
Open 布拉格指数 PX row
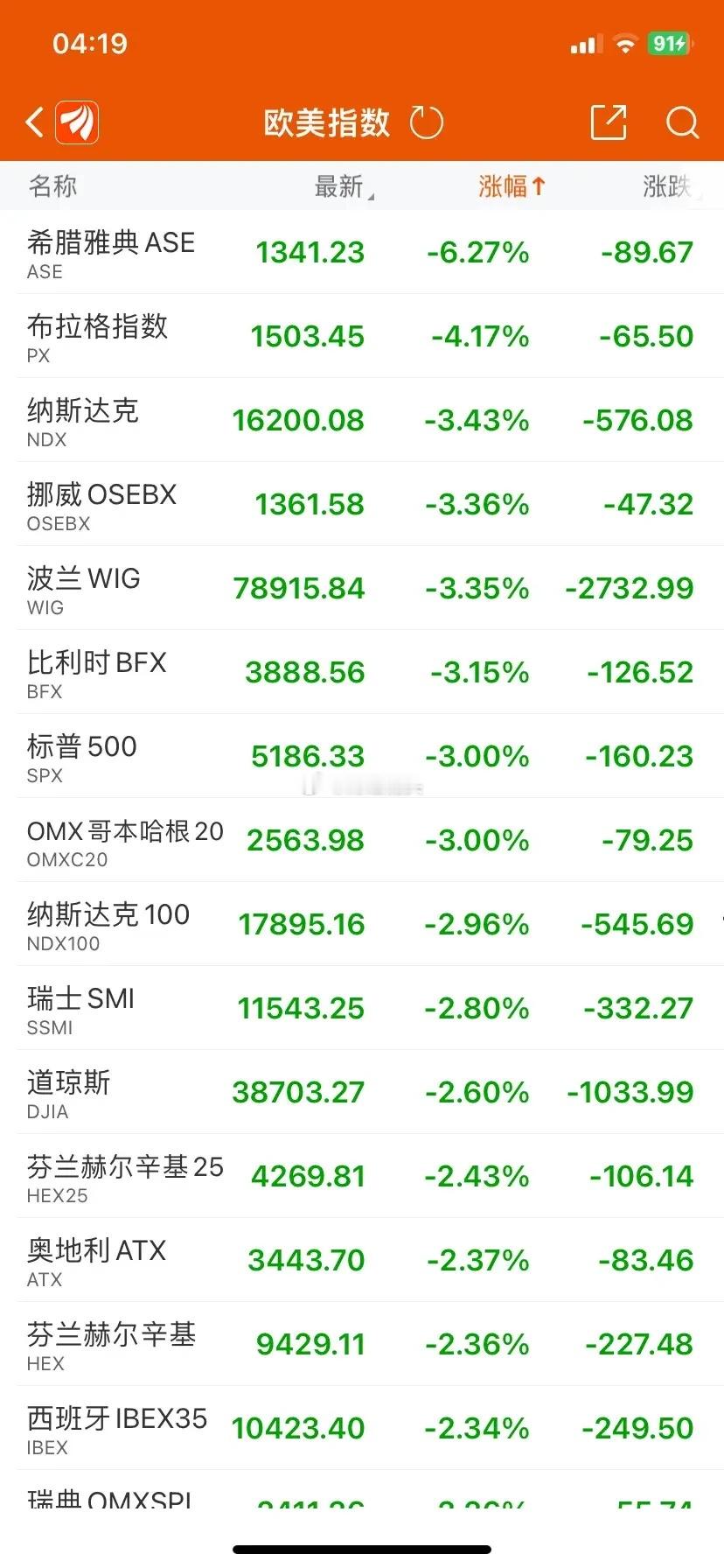tap(362, 336)
